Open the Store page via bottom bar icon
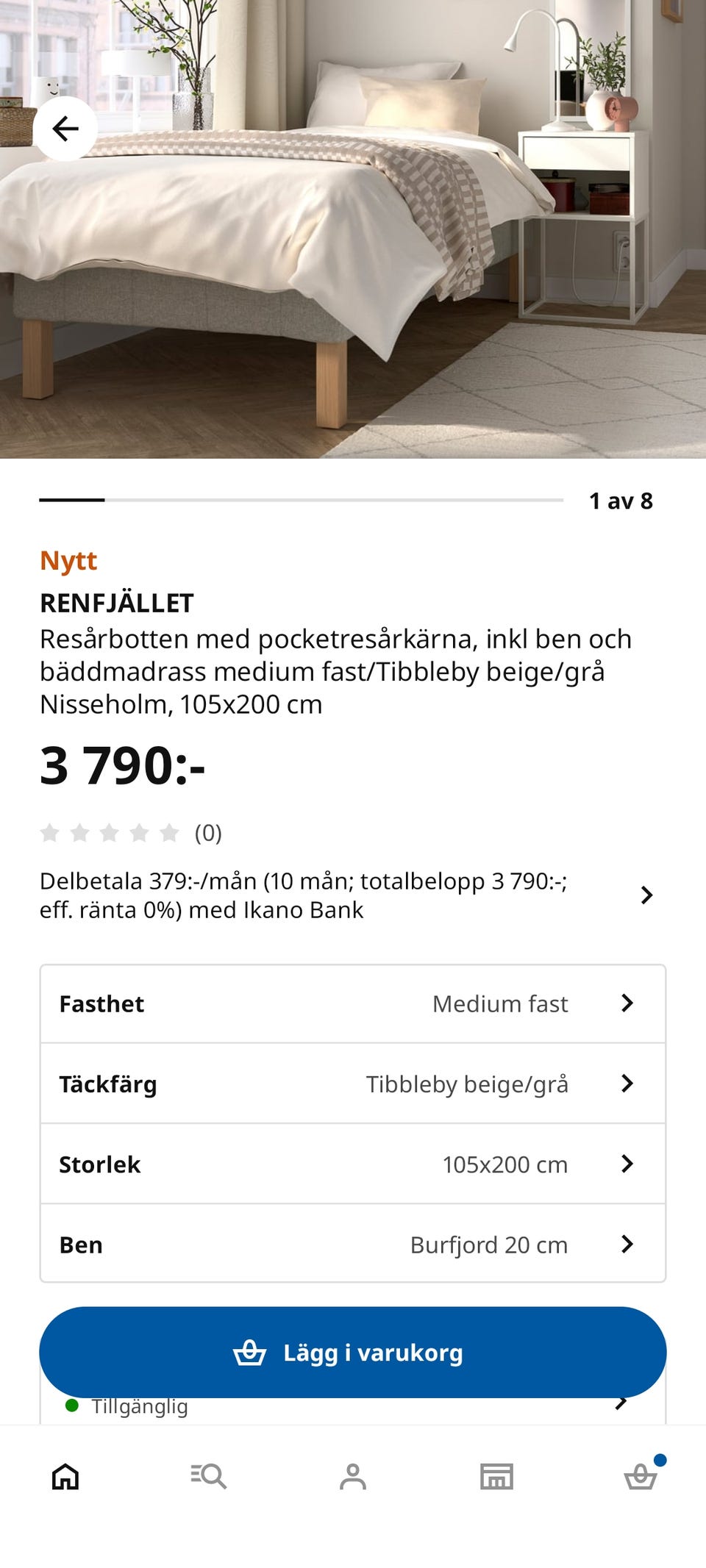The height and width of the screenshot is (1568, 706). point(498,1476)
